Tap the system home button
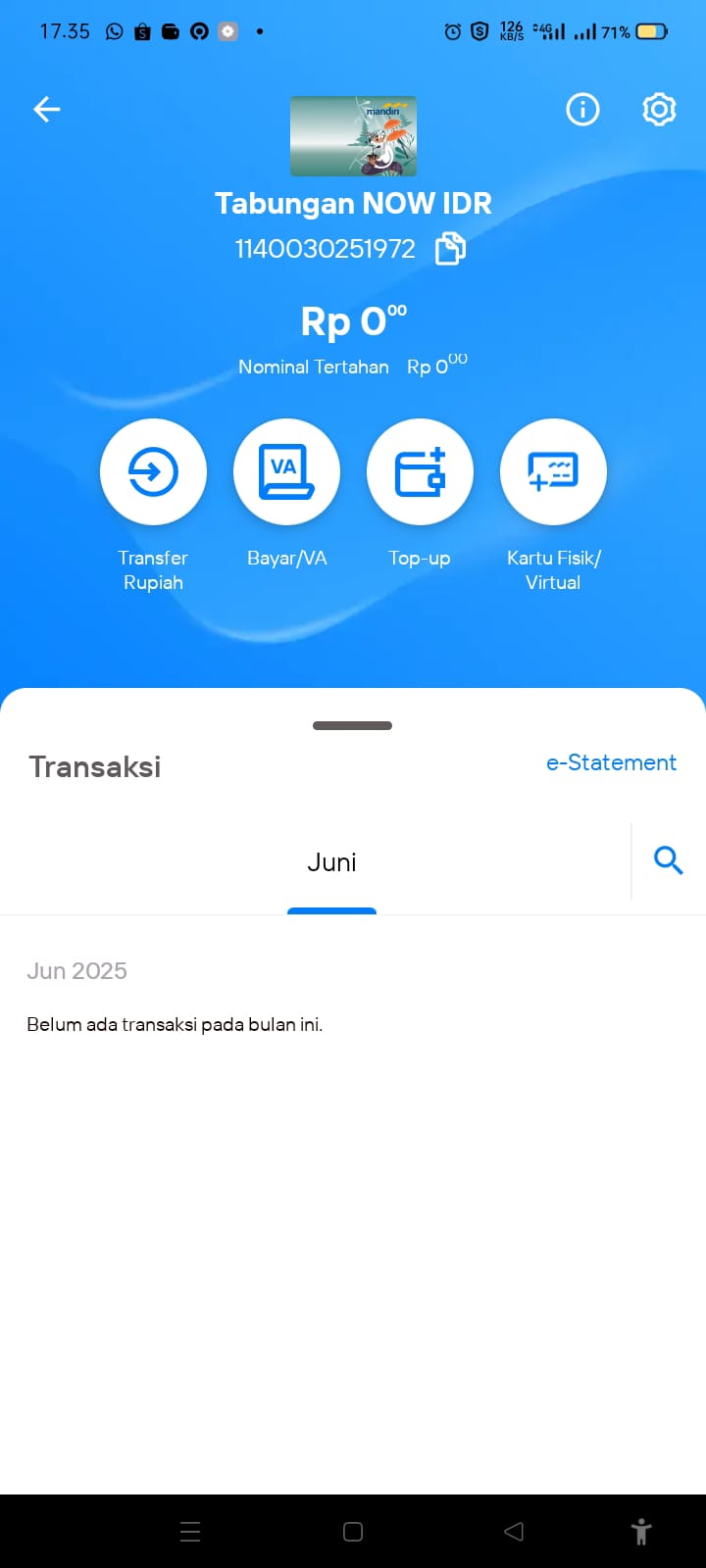This screenshot has height=1568, width=706. (353, 1532)
